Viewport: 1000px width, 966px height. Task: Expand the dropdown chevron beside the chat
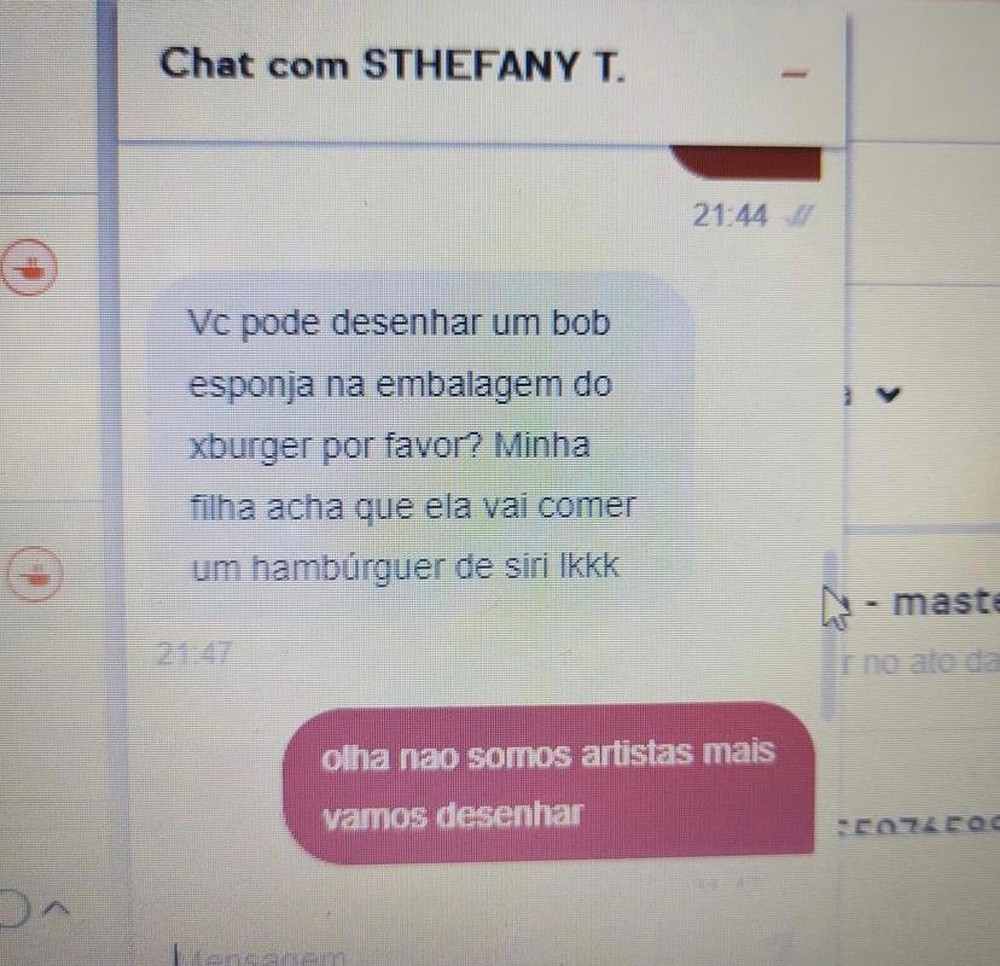pos(886,395)
